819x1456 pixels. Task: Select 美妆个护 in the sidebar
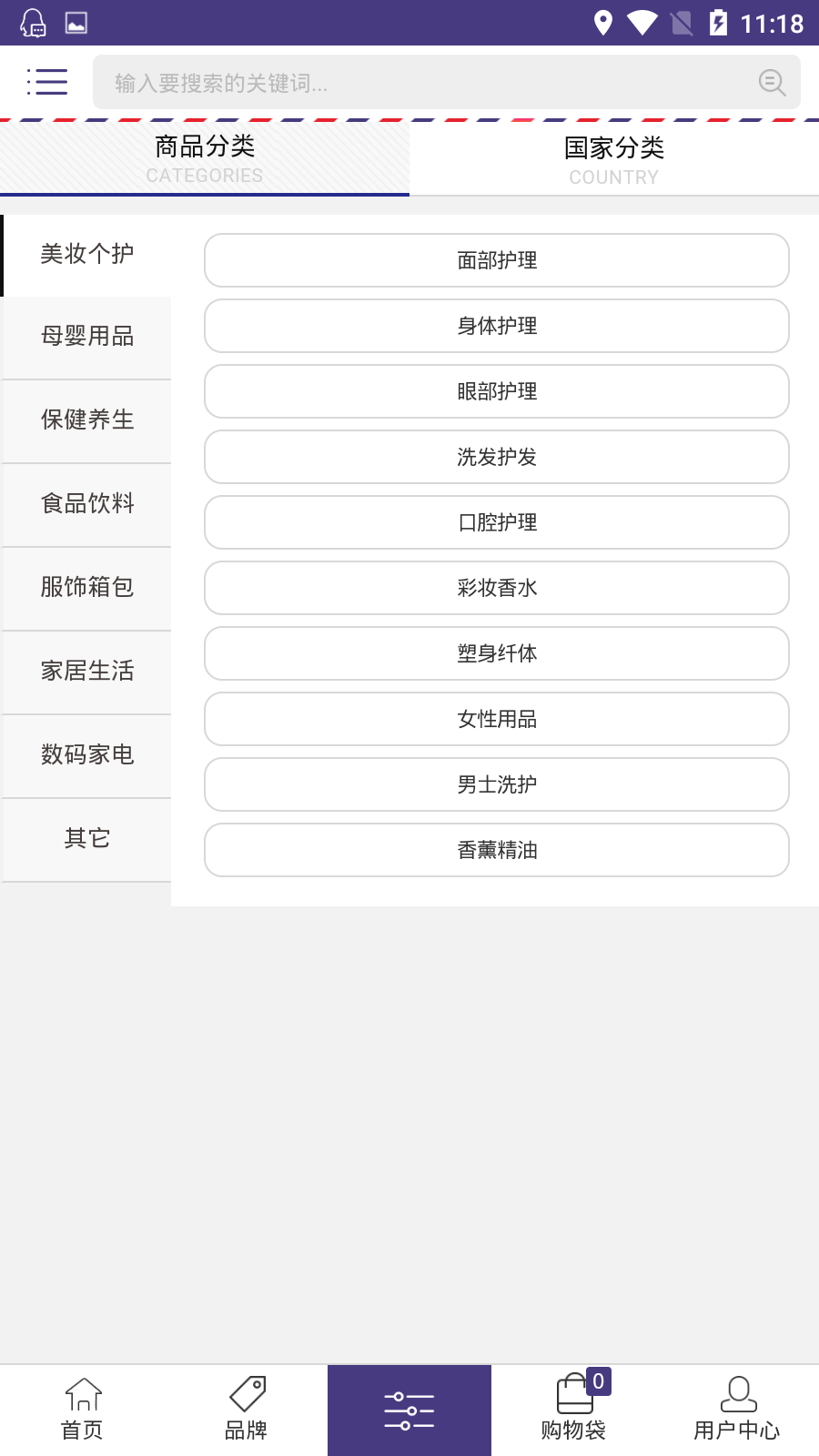(x=86, y=254)
